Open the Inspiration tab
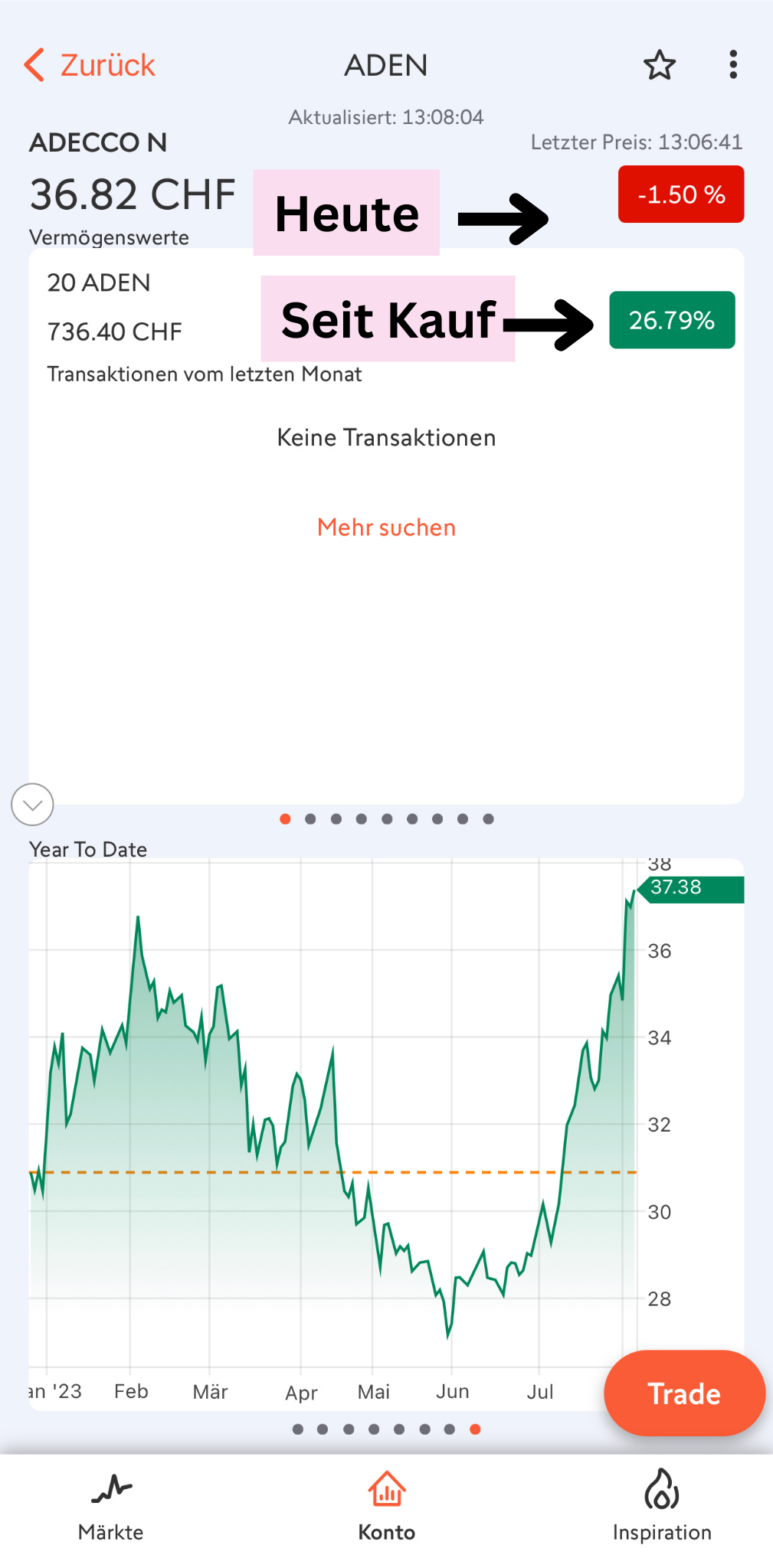 (x=662, y=1507)
